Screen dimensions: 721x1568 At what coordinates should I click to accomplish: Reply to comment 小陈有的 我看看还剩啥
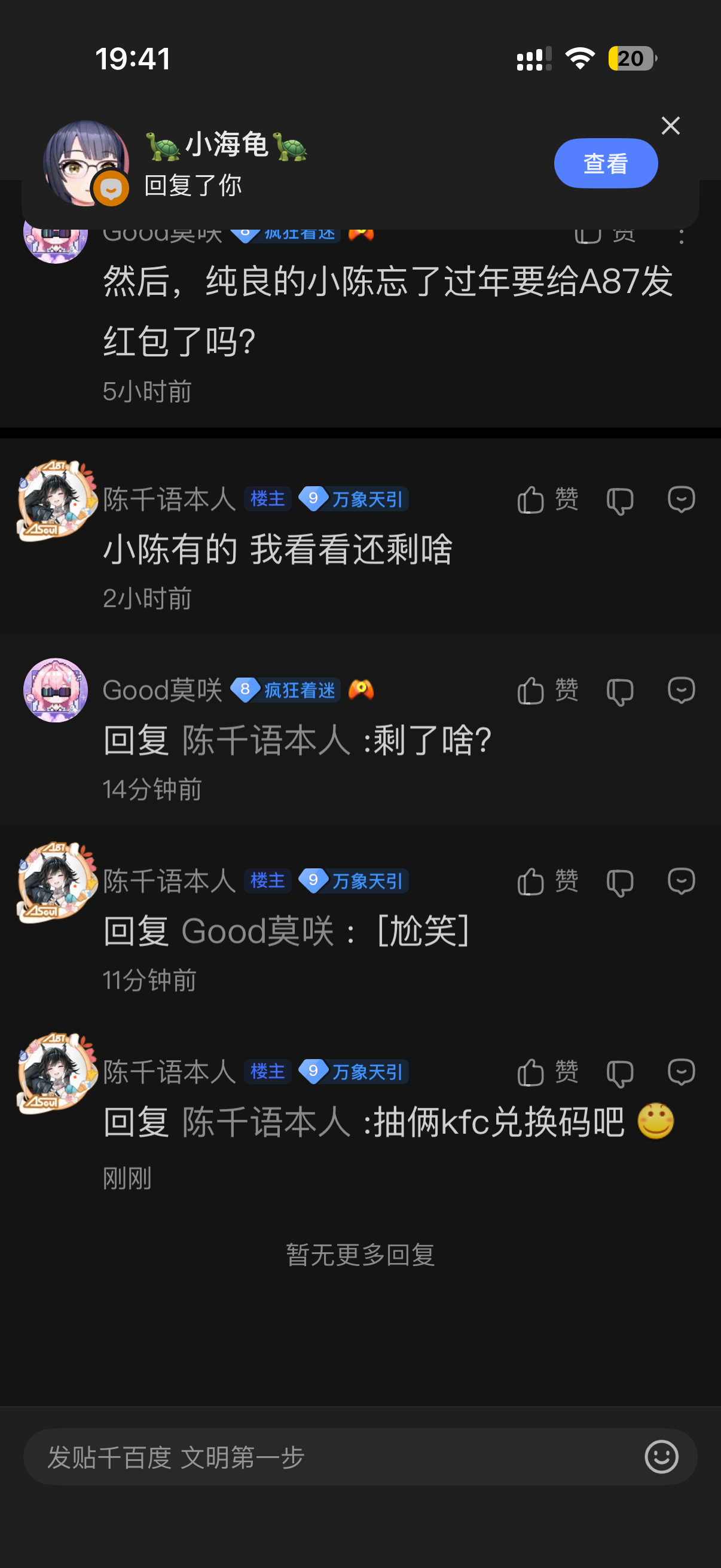point(681,500)
